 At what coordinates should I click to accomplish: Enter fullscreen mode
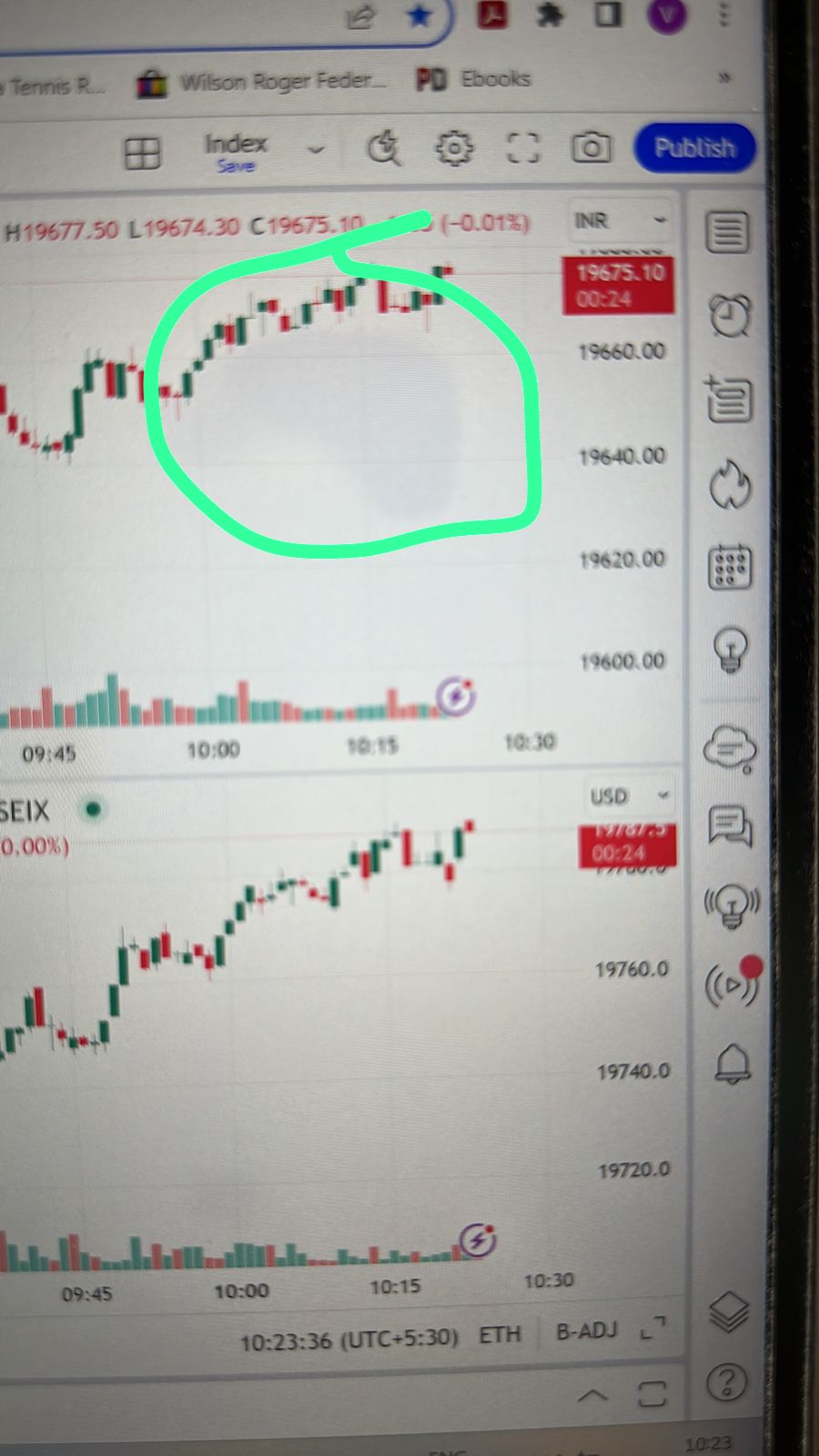pos(522,147)
